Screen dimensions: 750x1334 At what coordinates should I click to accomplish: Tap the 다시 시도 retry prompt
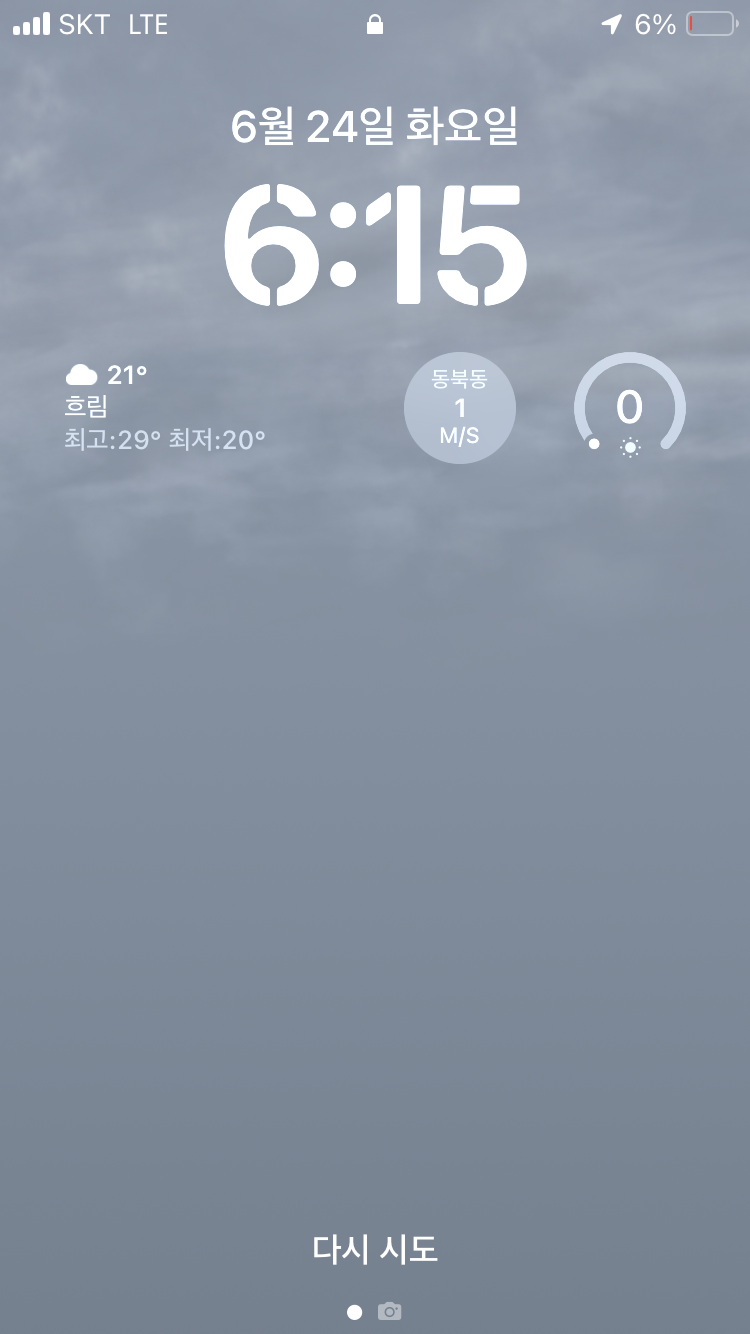[375, 1249]
